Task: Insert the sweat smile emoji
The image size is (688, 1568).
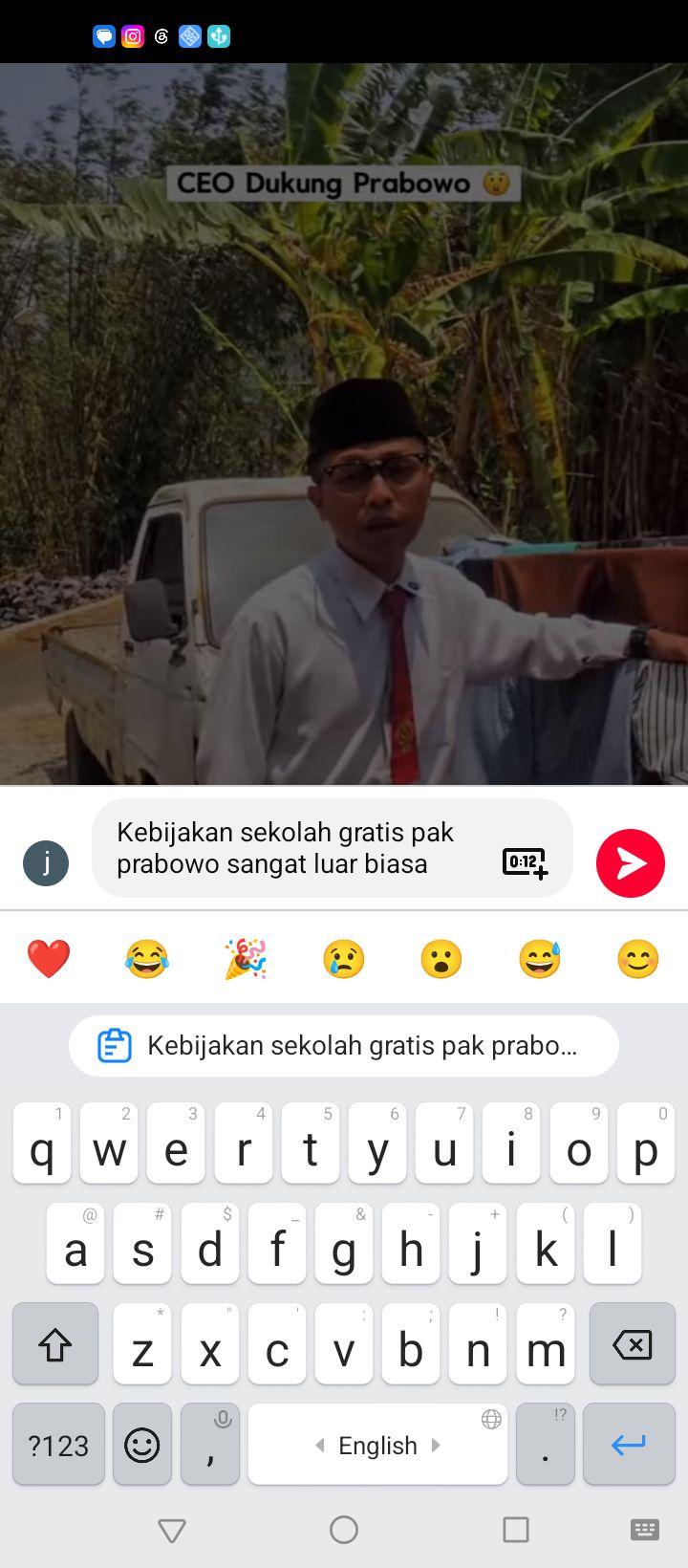Action: coord(540,958)
